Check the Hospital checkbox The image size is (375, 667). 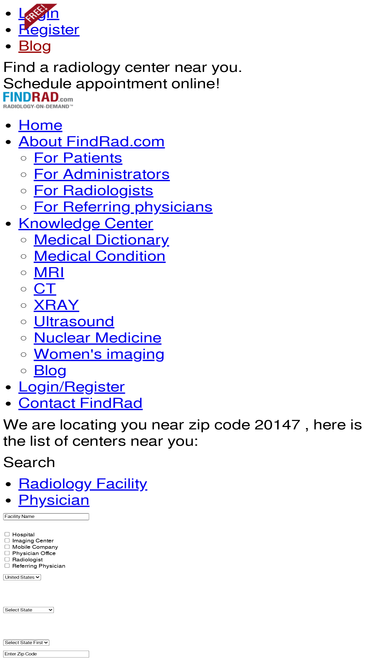tap(7, 534)
